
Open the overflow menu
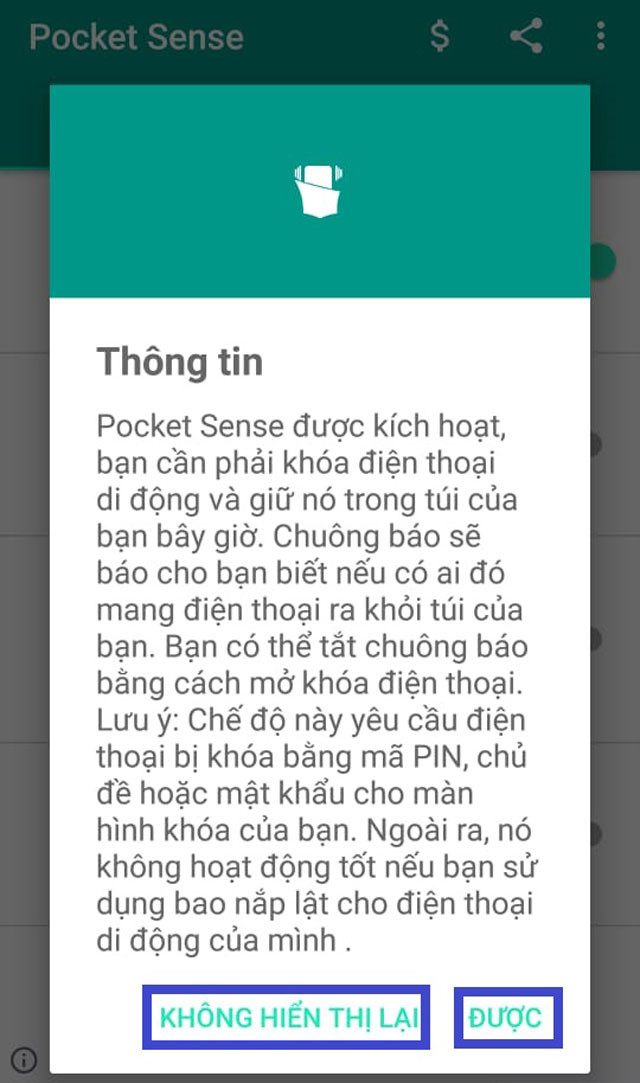point(600,37)
